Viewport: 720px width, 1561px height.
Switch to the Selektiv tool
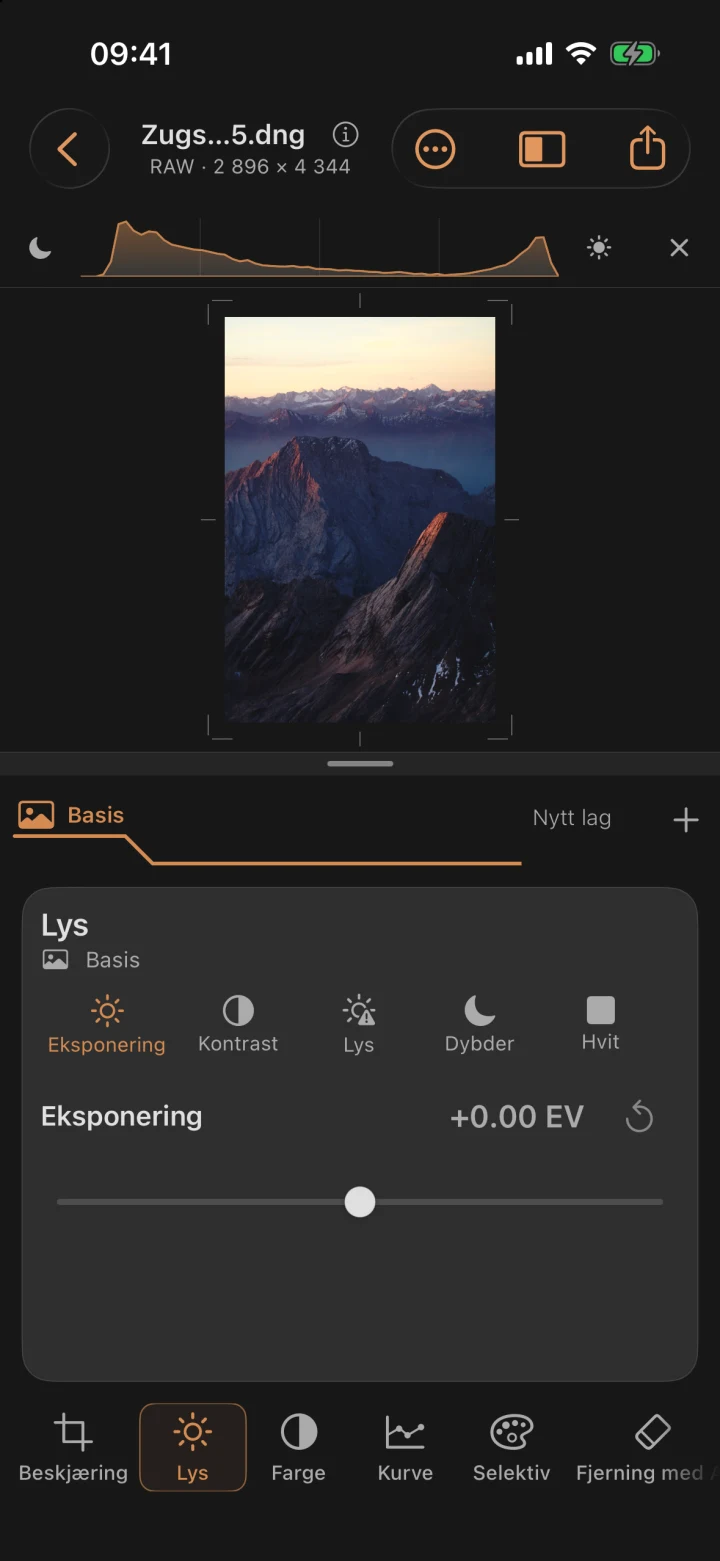tap(511, 1448)
